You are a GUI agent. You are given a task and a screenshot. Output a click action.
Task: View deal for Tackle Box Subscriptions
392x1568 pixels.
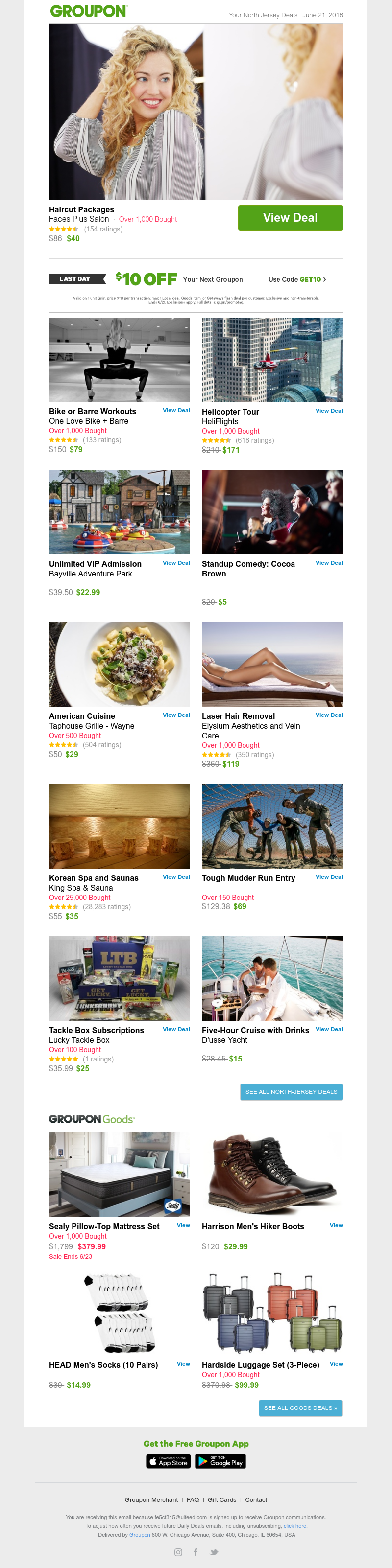(x=176, y=1029)
